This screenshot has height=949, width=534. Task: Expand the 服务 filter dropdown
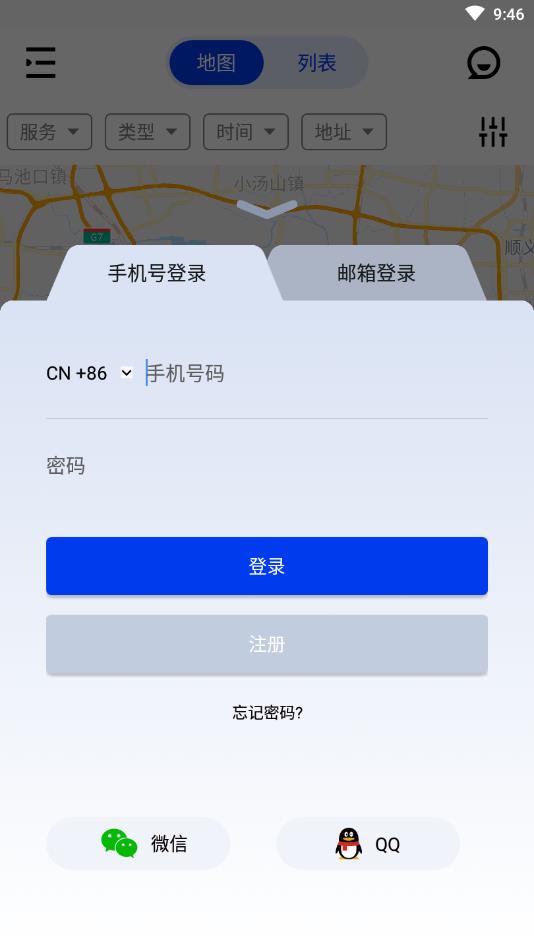coord(50,131)
